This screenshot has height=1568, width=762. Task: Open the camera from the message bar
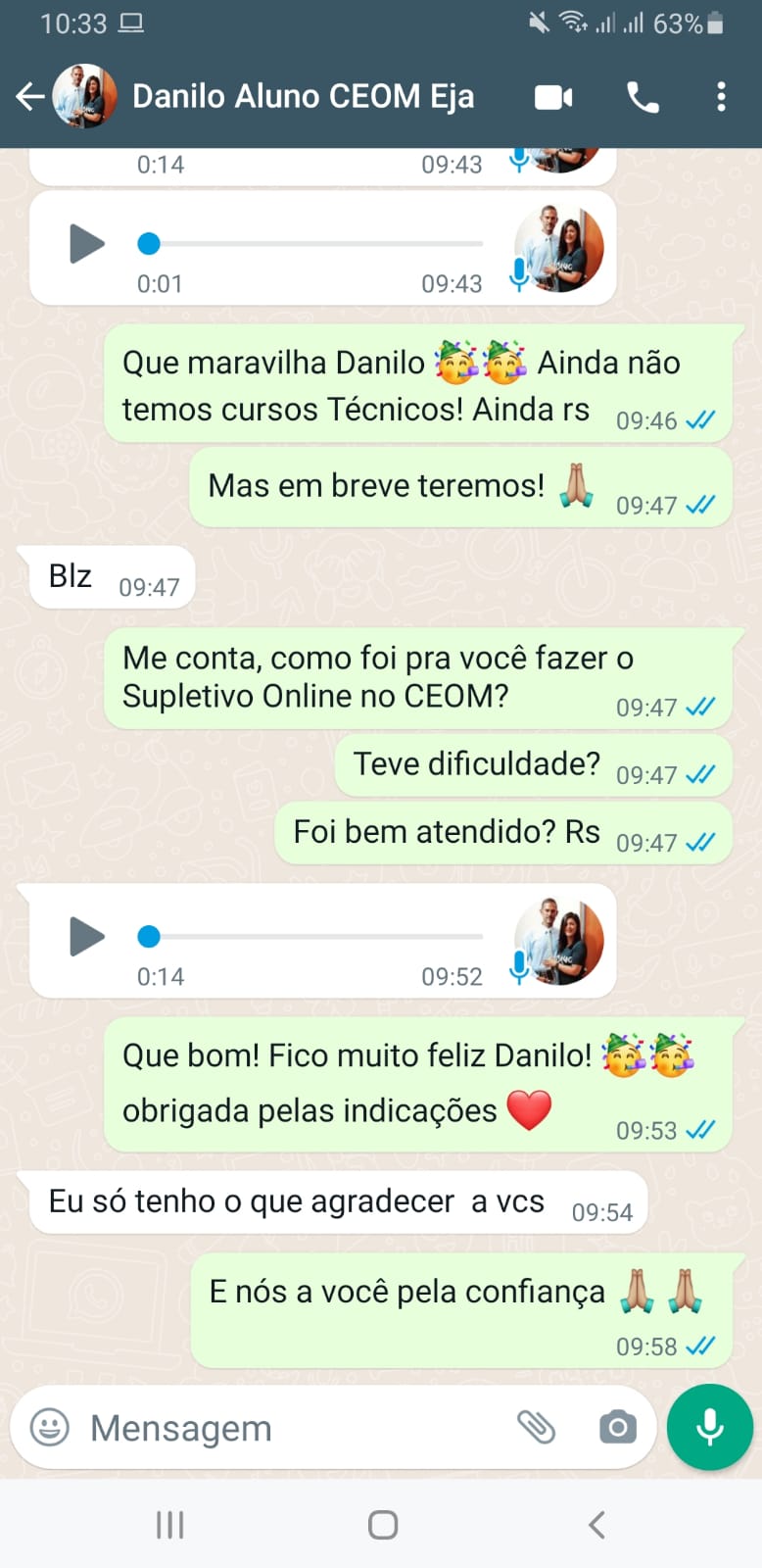[x=617, y=1427]
